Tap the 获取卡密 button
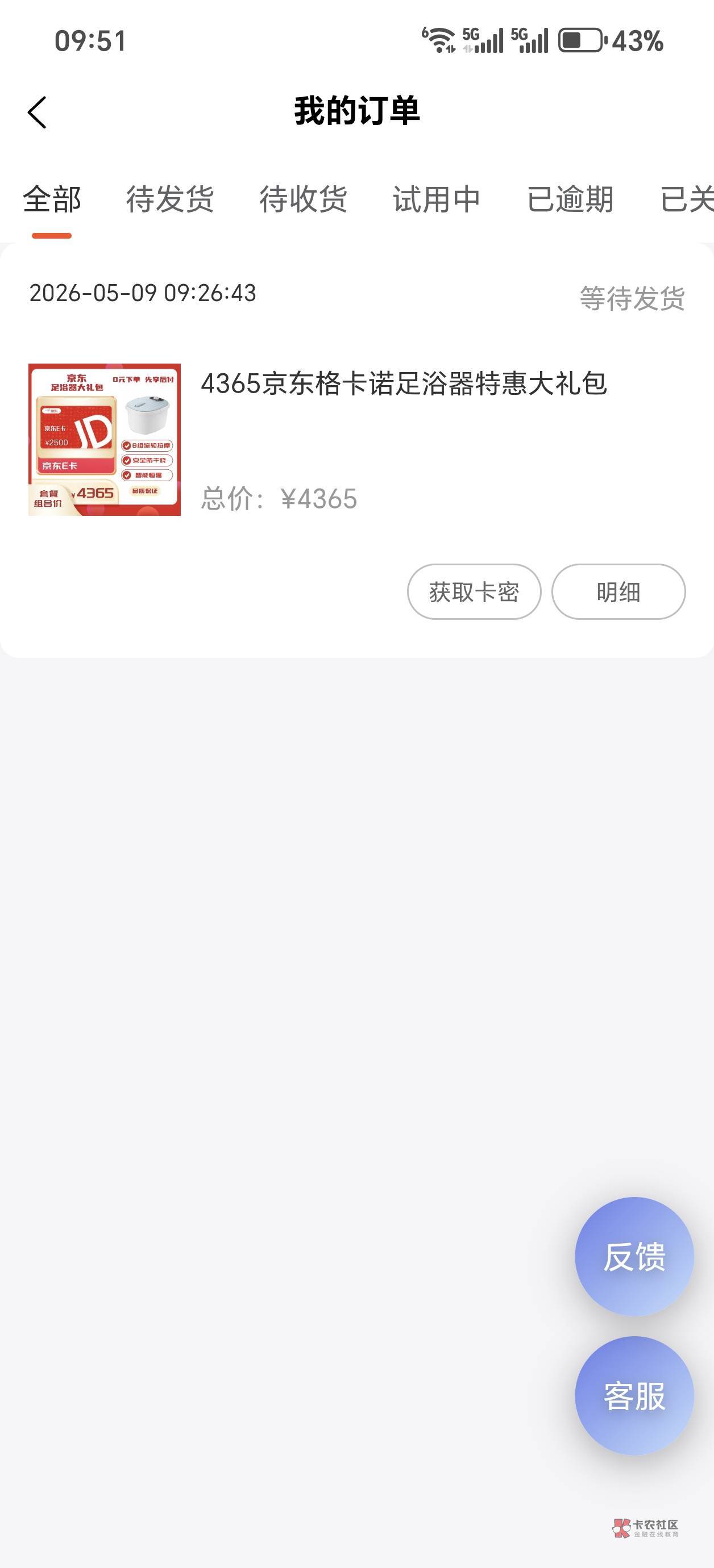This screenshot has width=714, height=1568. point(474,591)
